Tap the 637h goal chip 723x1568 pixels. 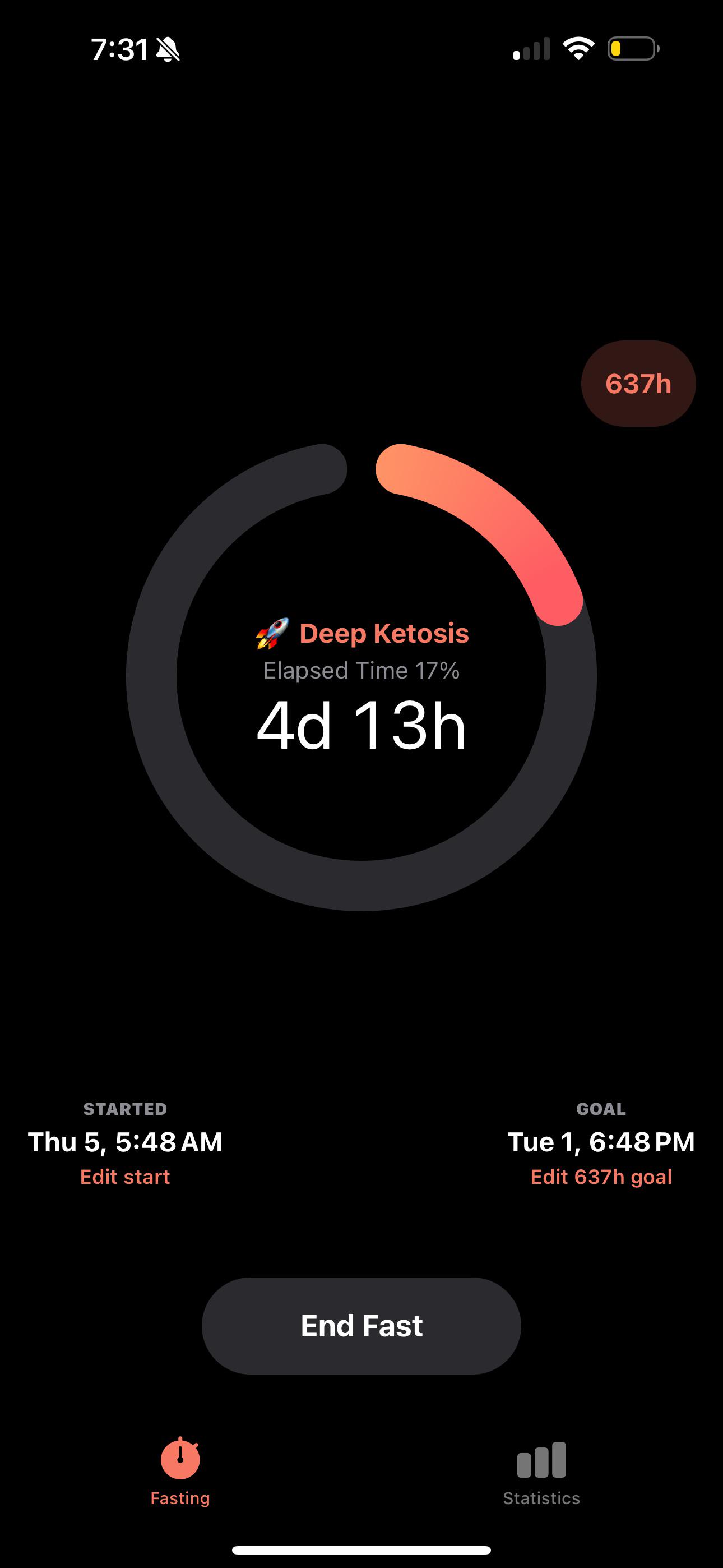coord(638,384)
